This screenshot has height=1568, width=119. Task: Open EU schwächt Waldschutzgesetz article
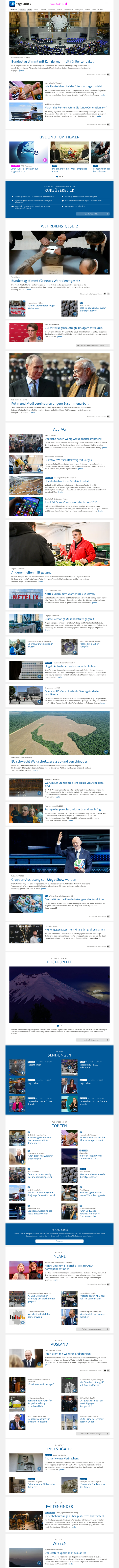click(49, 761)
